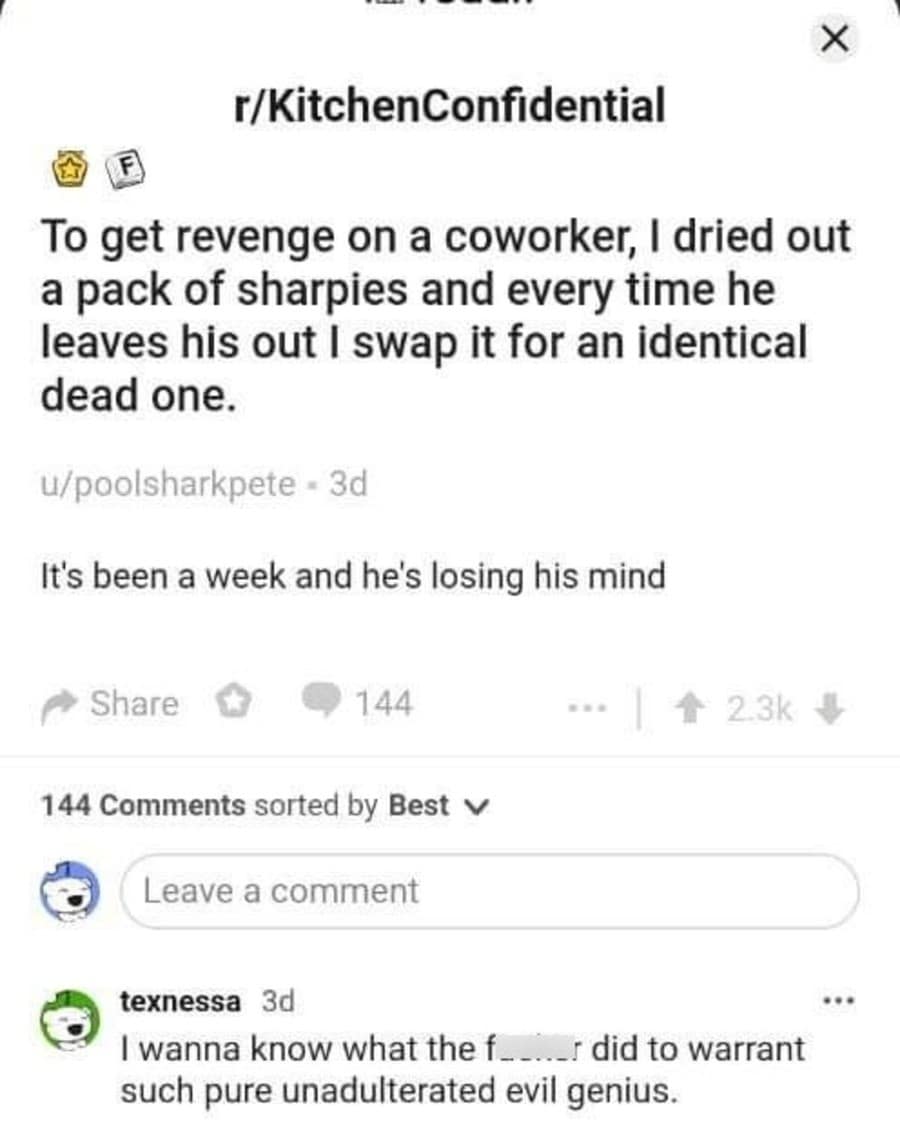Viewport: 900px width, 1124px height.
Task: Share this post
Action: point(110,704)
